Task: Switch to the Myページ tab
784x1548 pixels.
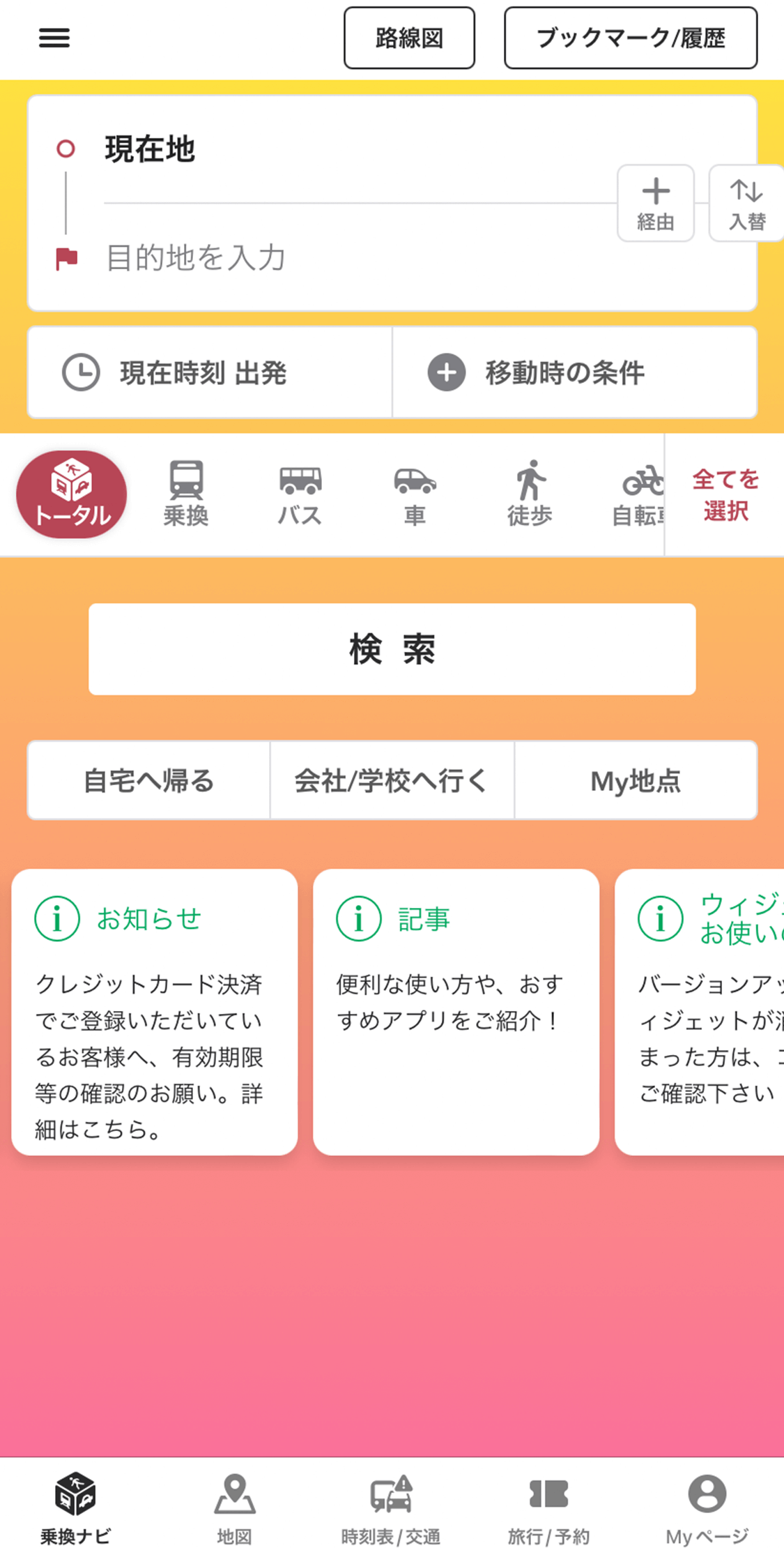Action: (x=707, y=1508)
